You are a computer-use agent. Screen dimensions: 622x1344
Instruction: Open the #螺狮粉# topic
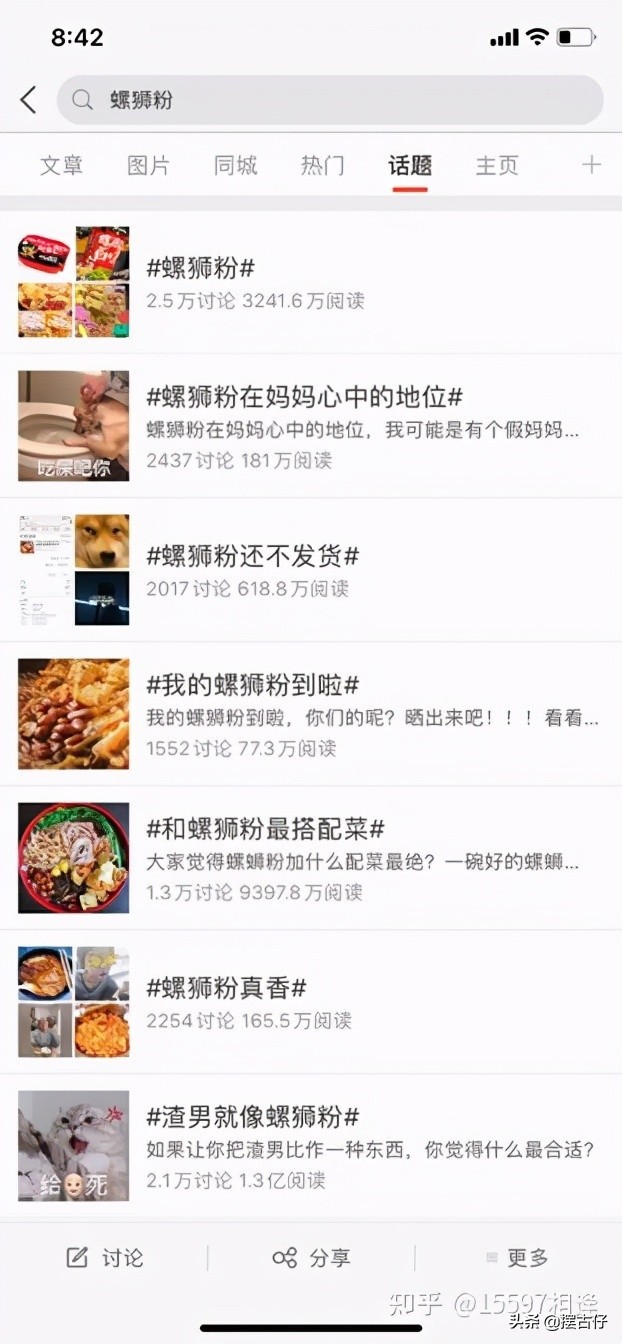[200, 268]
